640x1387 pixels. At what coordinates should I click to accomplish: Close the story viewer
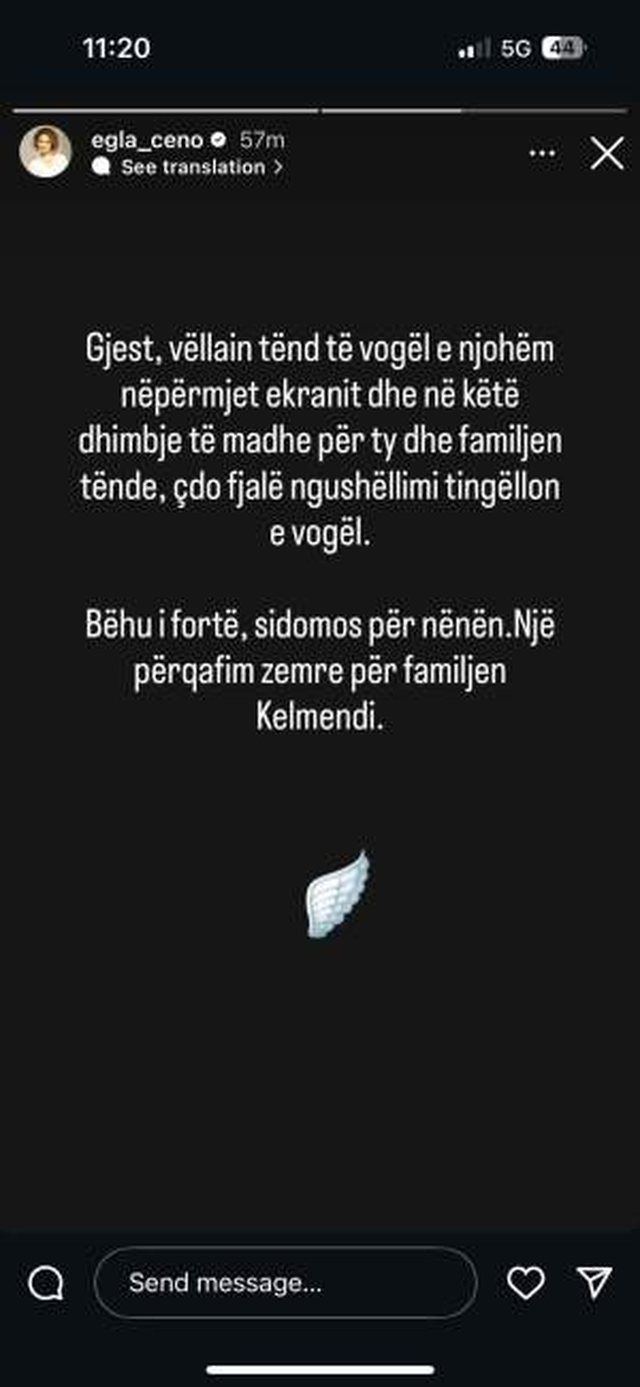pos(607,154)
